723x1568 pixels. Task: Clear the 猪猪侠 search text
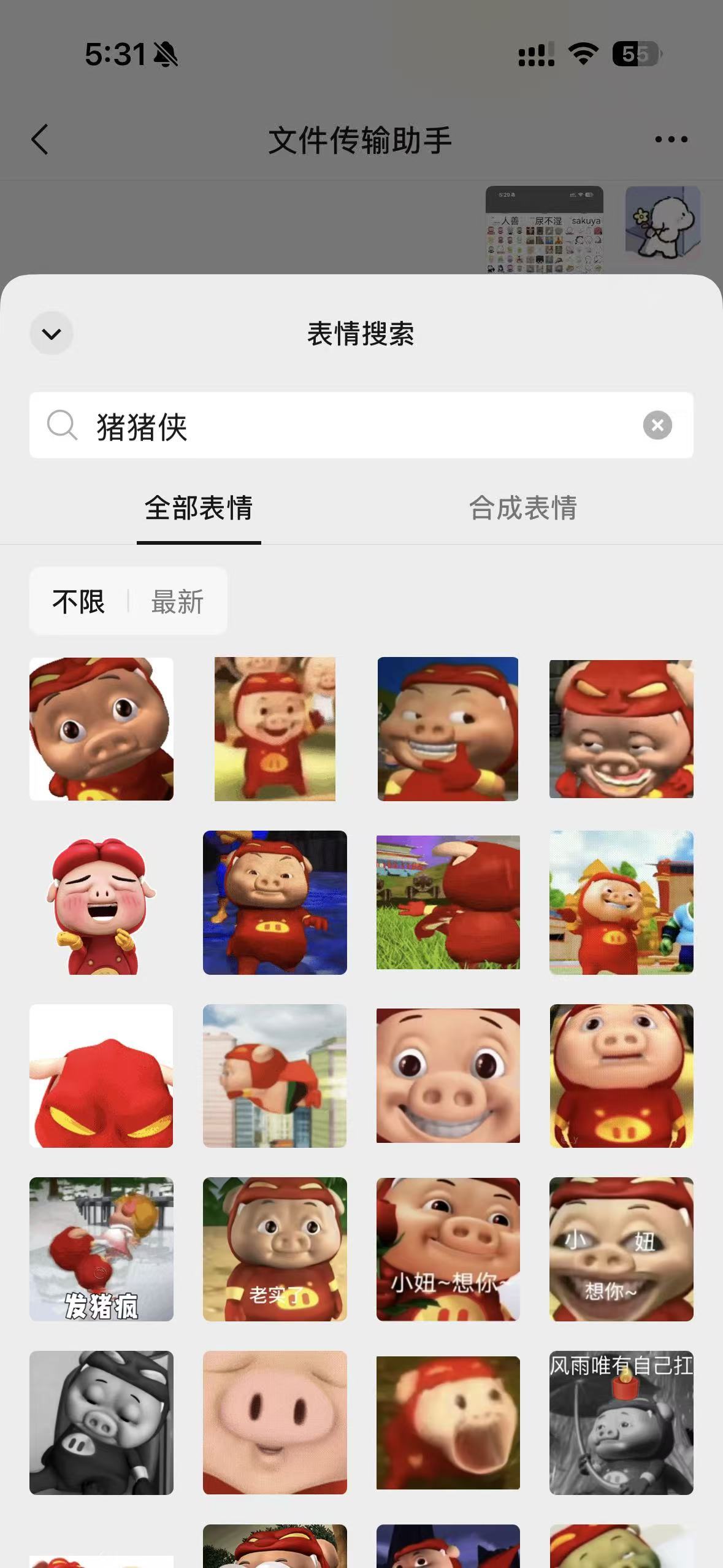657,425
